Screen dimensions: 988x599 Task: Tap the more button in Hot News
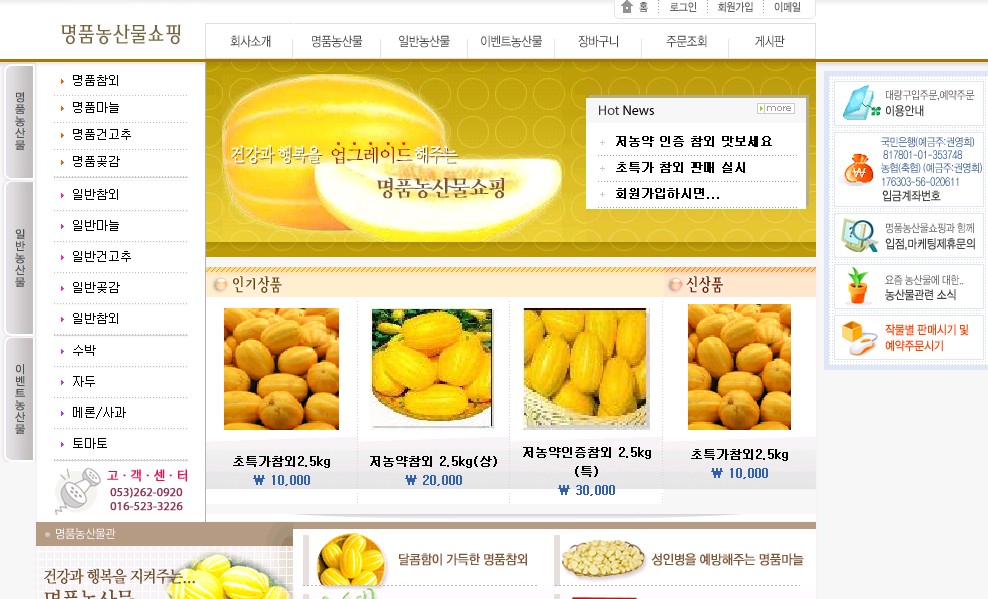776,109
